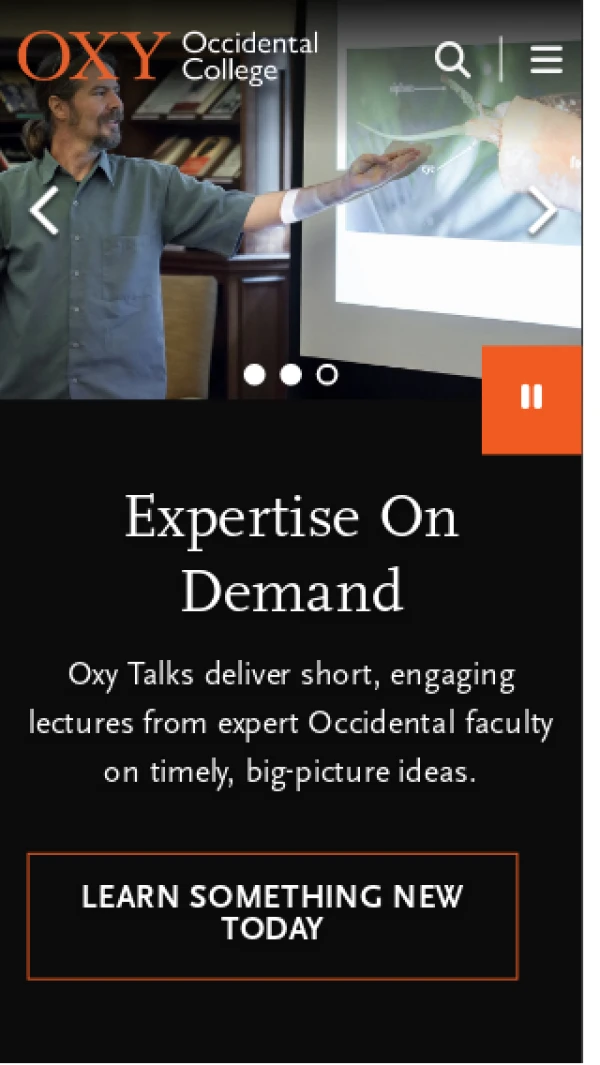The width and height of the screenshot is (600, 1065).
Task: Tap Learn Something New Today button
Action: click(x=272, y=915)
